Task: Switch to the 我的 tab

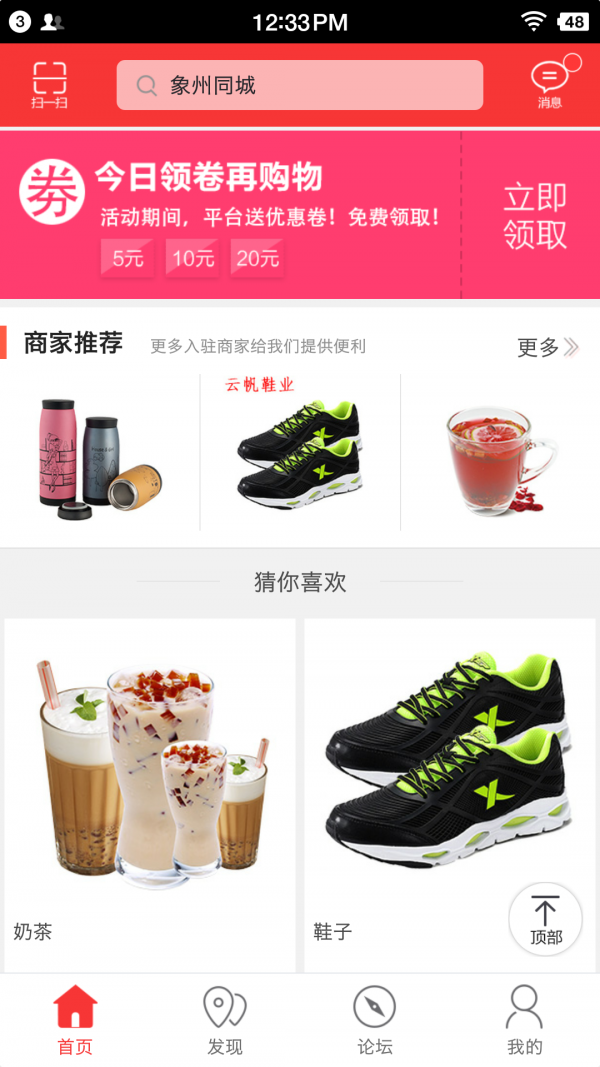Action: pyautogui.click(x=524, y=1020)
